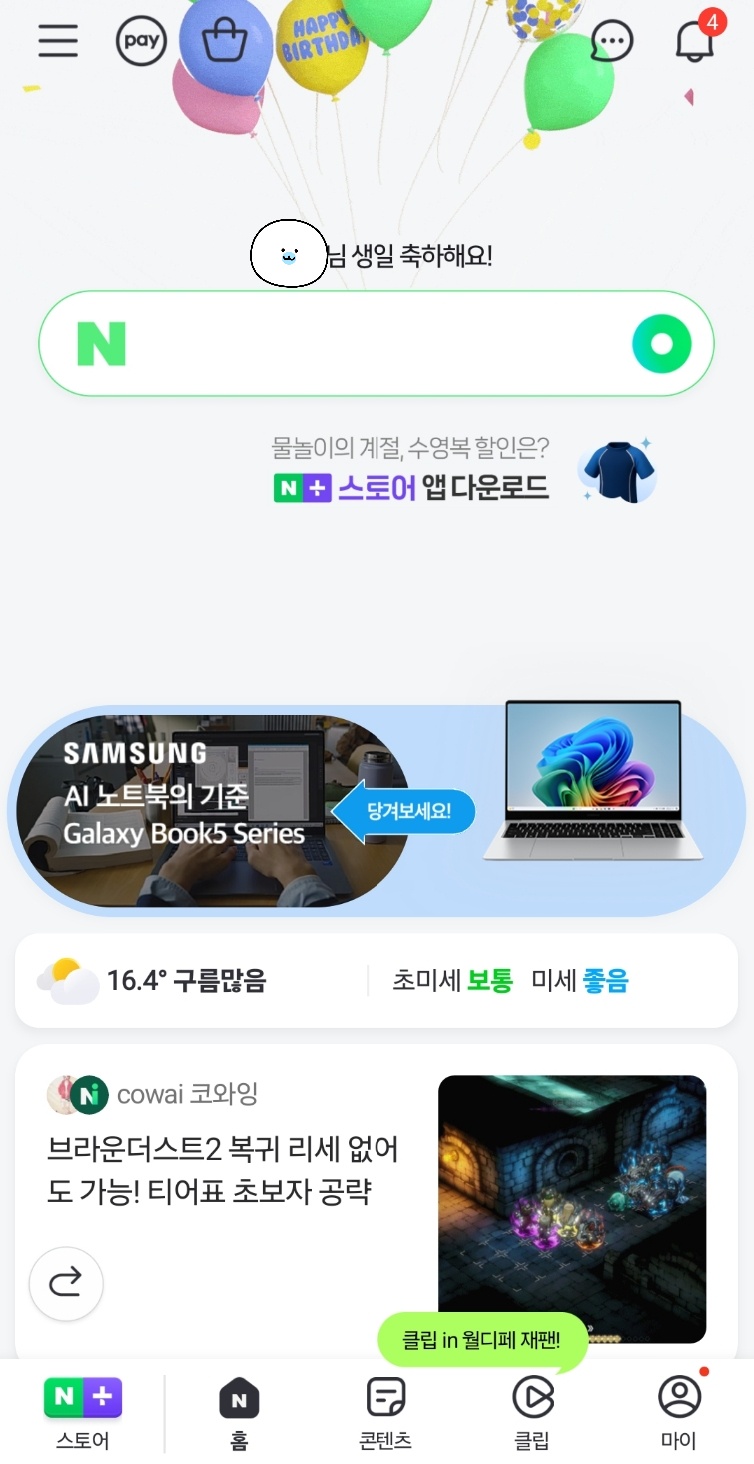Open the 마이 tab
Viewport: 754px width, 1464px height.
679,1412
